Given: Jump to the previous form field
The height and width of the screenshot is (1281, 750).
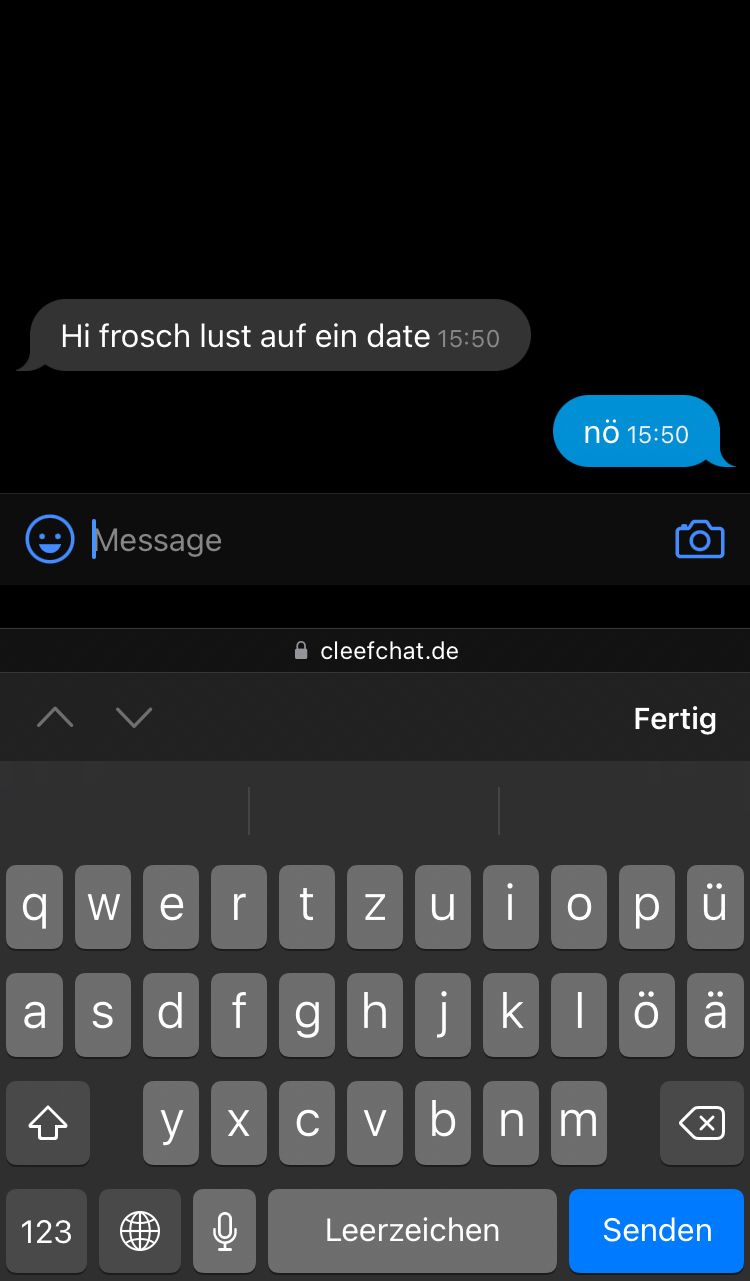Looking at the screenshot, I should tap(55, 717).
